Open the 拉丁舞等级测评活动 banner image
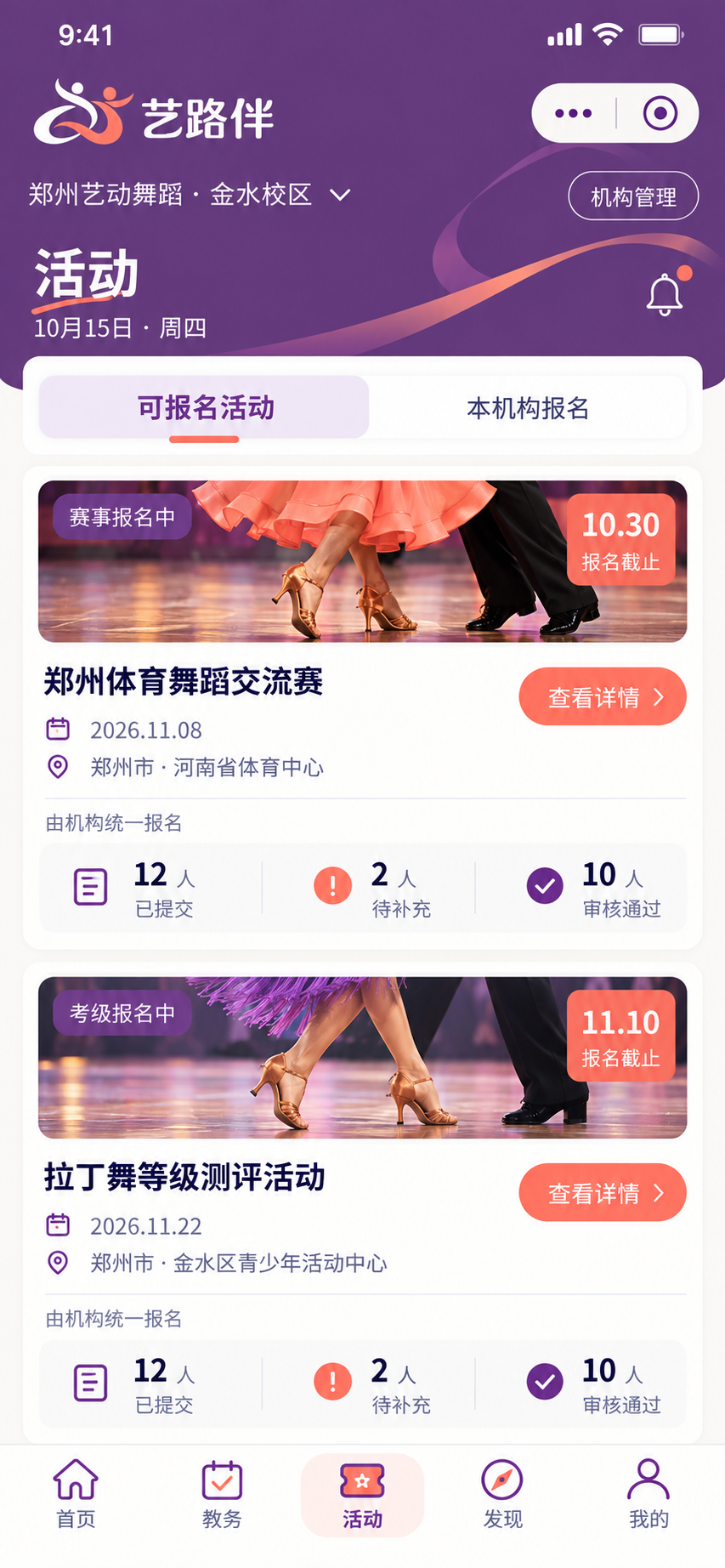This screenshot has height=1568, width=725. (363, 1057)
